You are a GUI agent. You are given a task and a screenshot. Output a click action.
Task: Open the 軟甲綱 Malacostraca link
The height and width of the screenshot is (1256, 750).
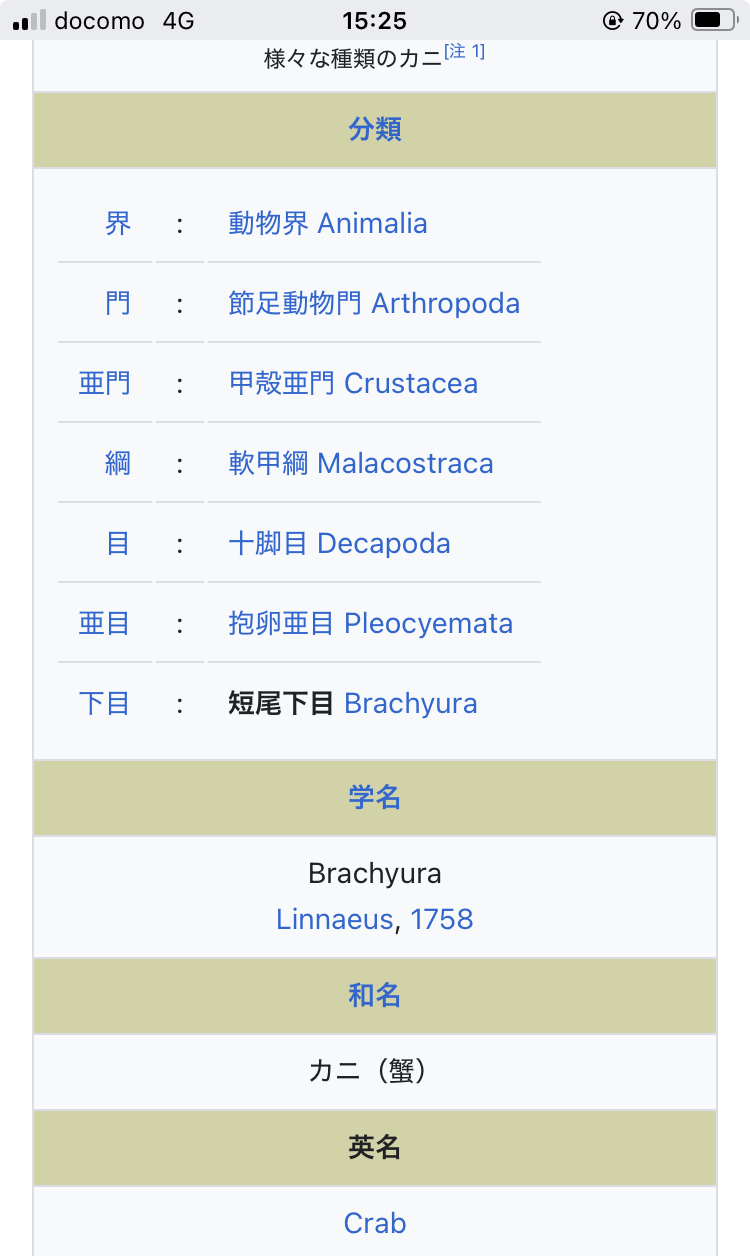pos(361,463)
